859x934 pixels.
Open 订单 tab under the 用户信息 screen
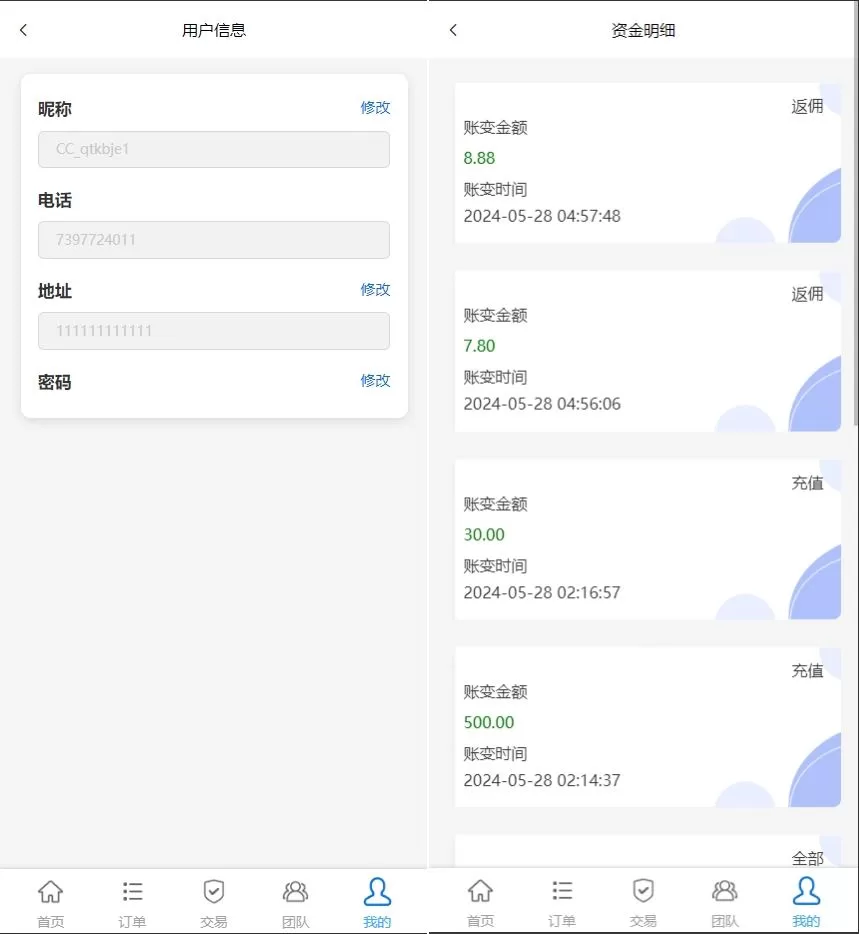[132, 902]
